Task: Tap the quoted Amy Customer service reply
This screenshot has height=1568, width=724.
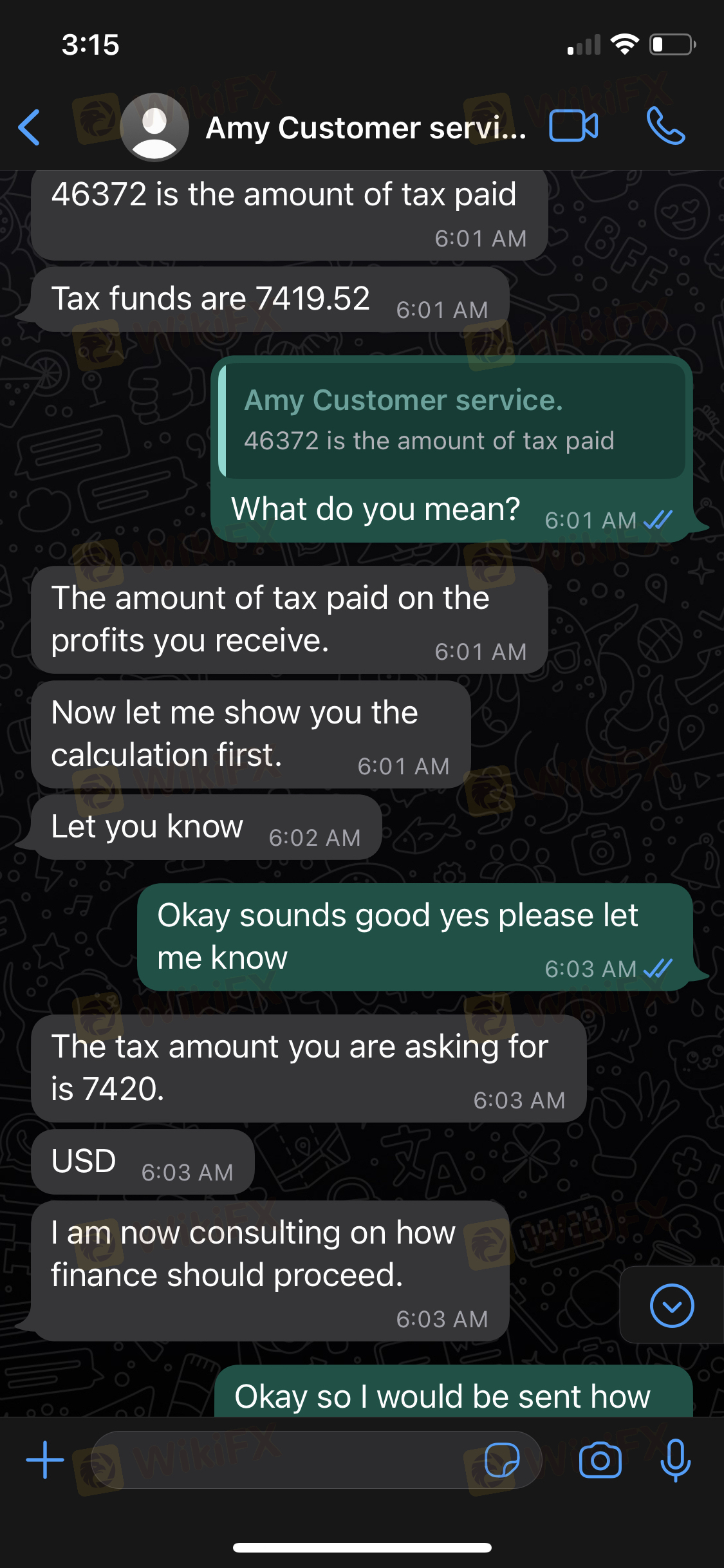Action: coord(453,420)
